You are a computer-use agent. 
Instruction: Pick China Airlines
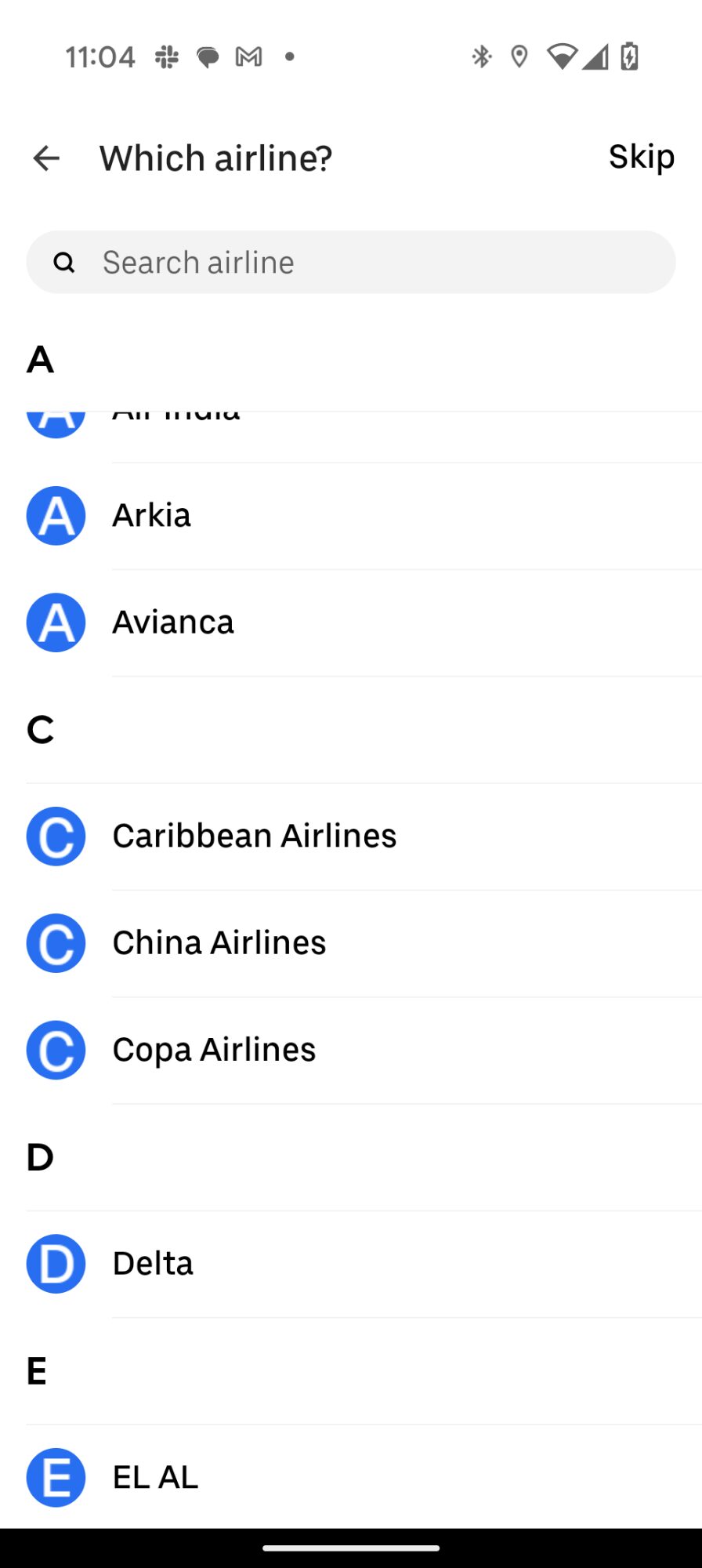(x=351, y=943)
